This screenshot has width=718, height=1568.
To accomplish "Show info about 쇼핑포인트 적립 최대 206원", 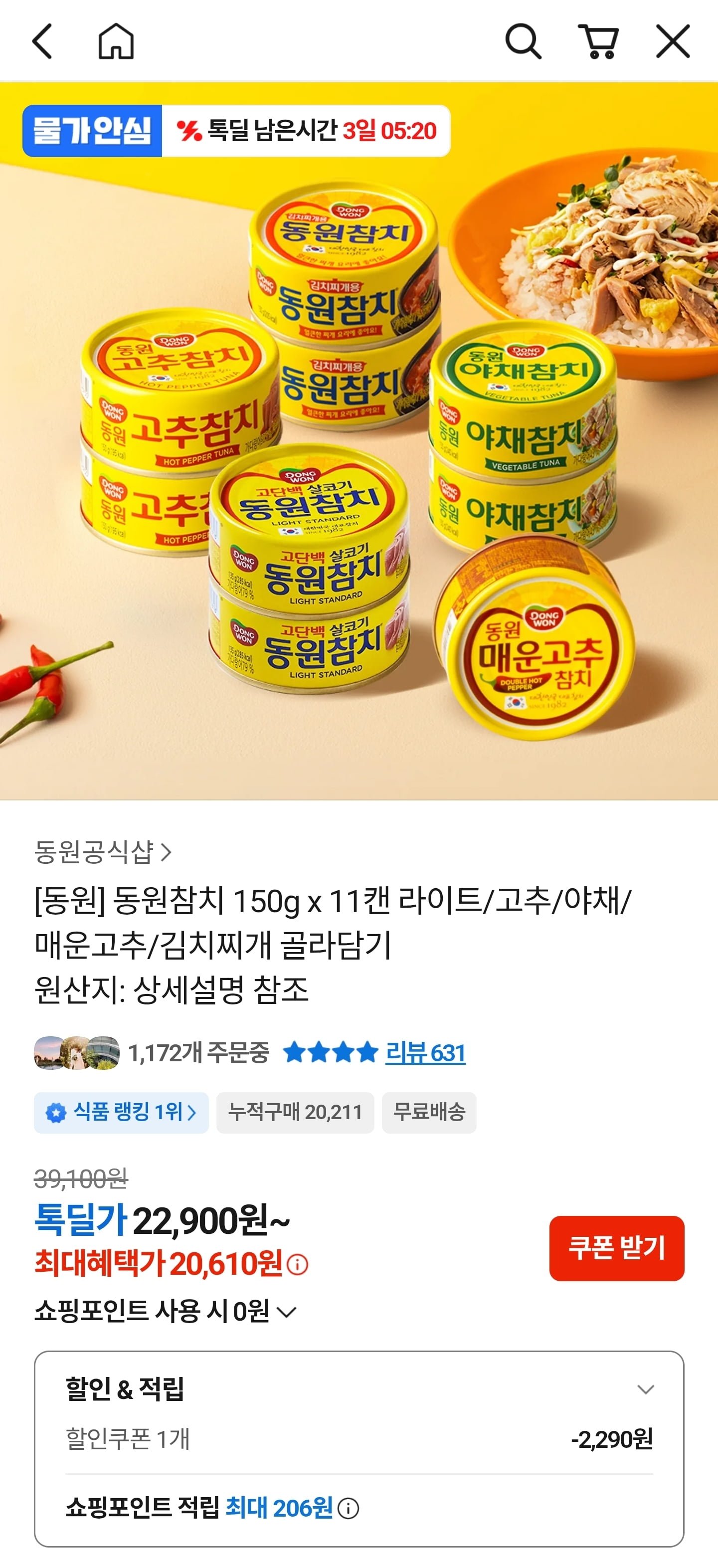I will 349,1509.
